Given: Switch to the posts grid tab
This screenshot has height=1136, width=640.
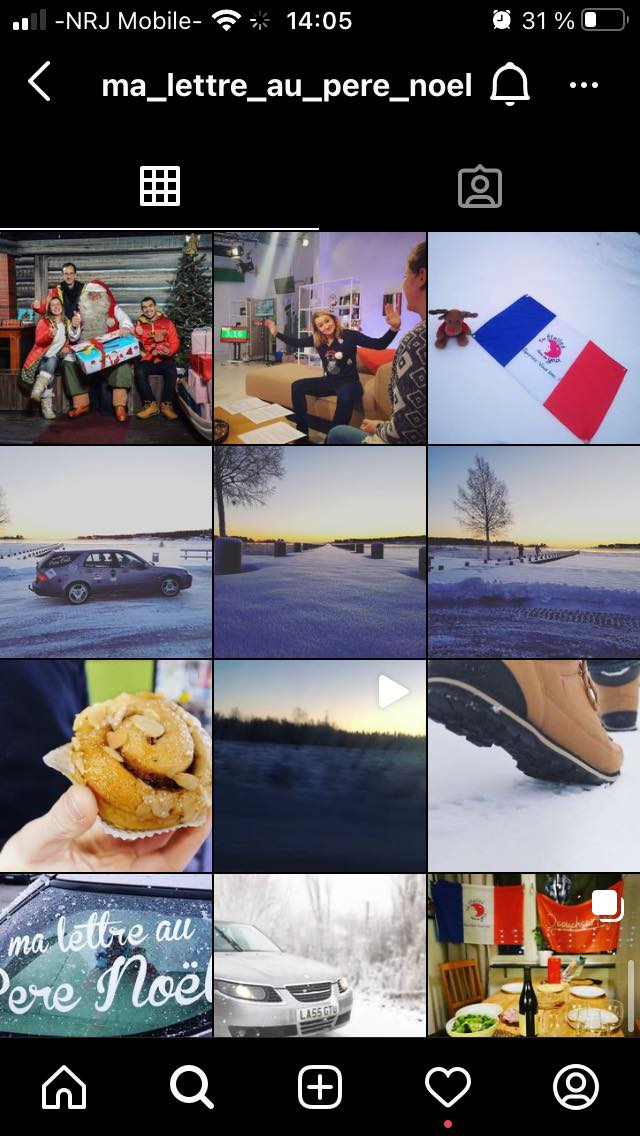Looking at the screenshot, I should (160, 186).
